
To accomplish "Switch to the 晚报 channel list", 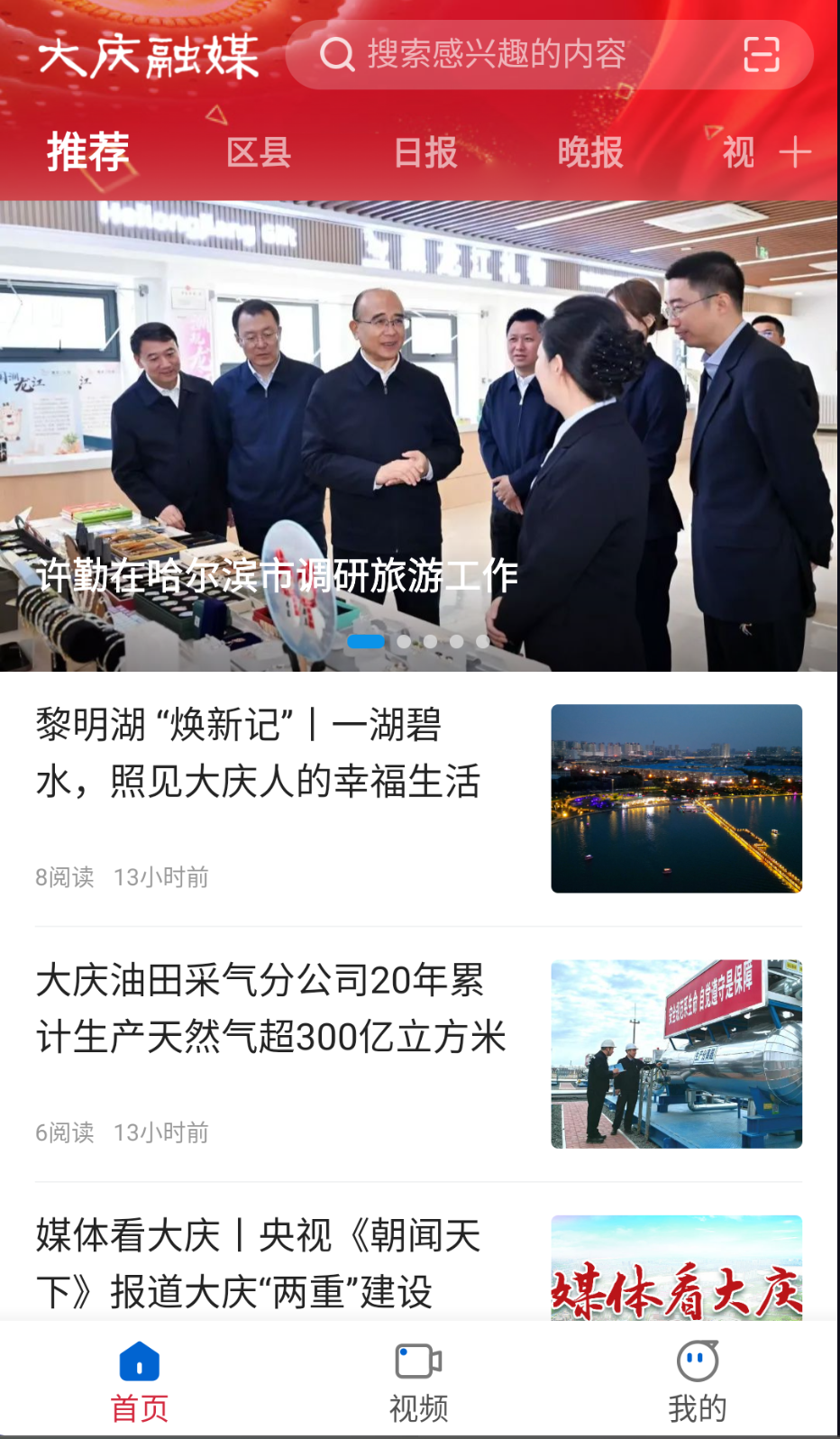I will (x=589, y=152).
